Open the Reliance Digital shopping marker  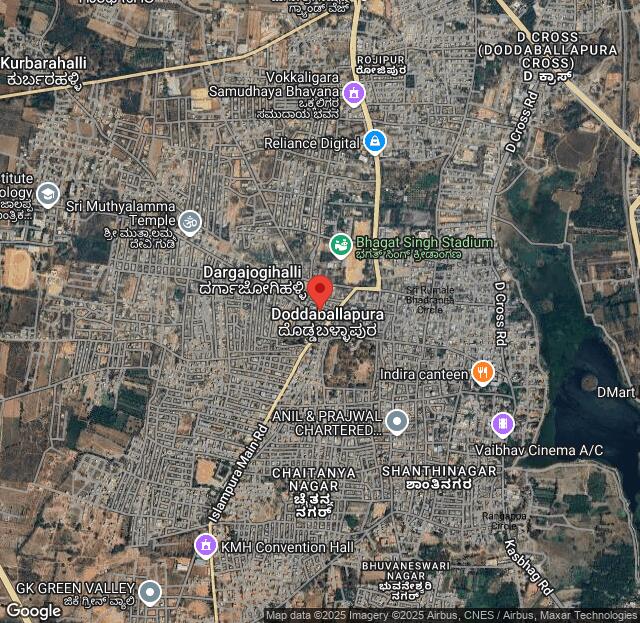pos(374,143)
